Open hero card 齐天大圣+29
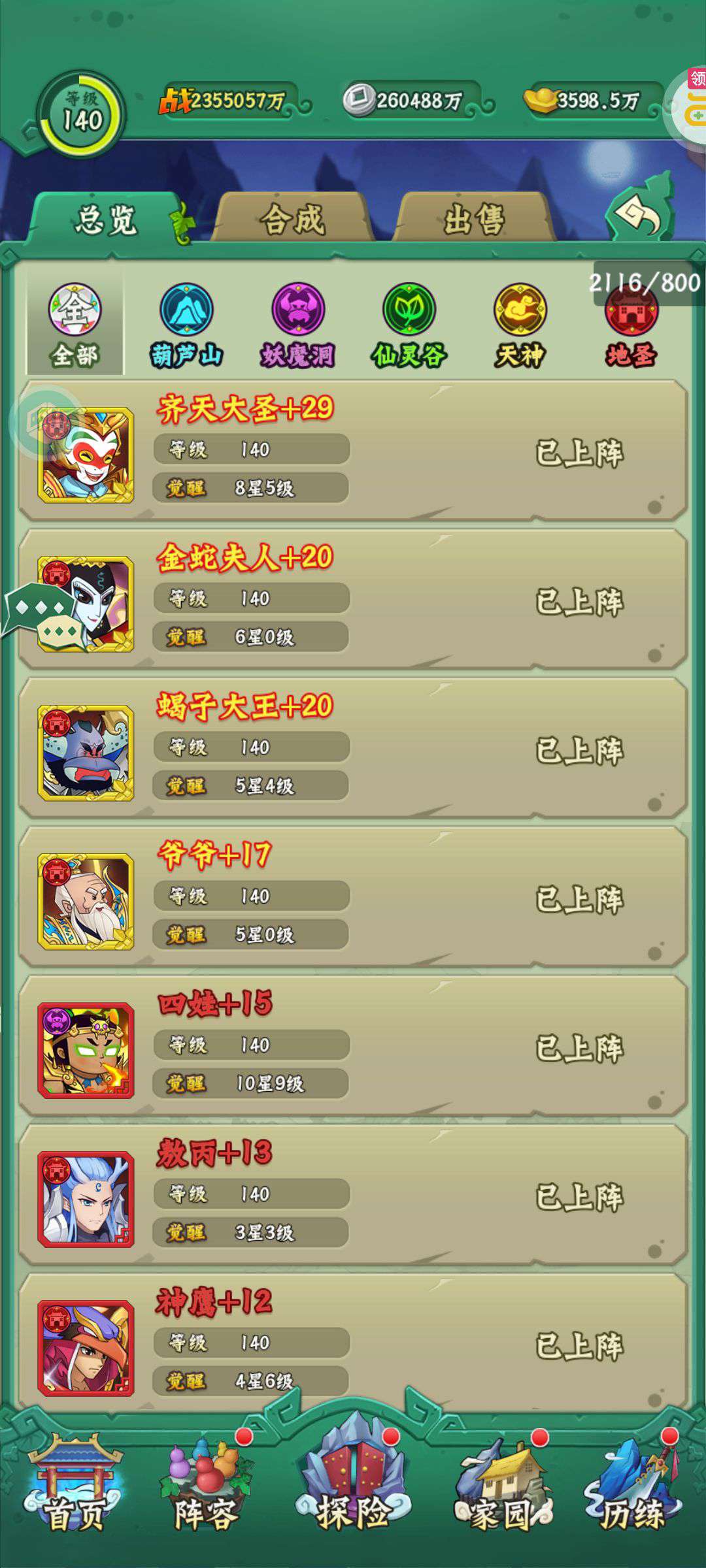 pos(353,451)
